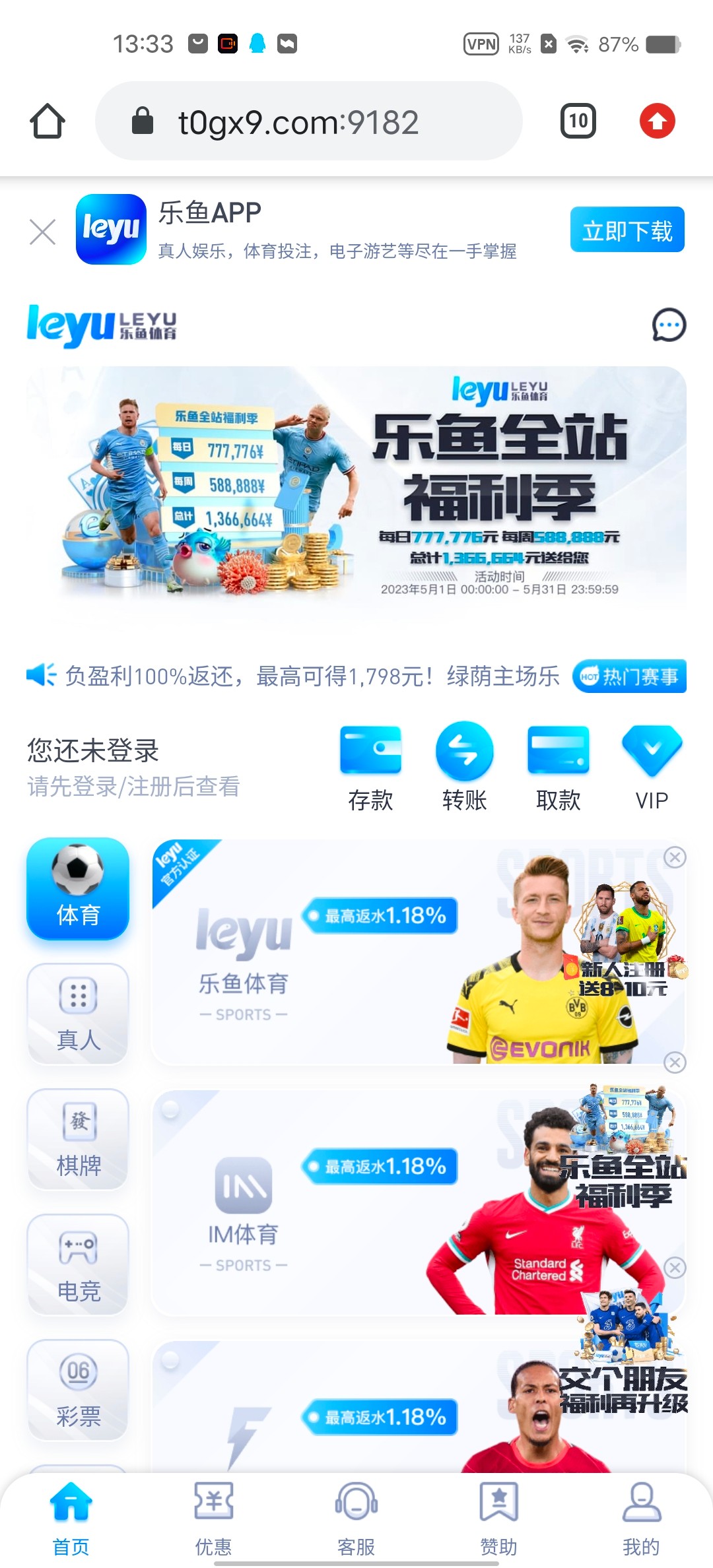
Task: Tap the 立即下载 button
Action: 627,230
